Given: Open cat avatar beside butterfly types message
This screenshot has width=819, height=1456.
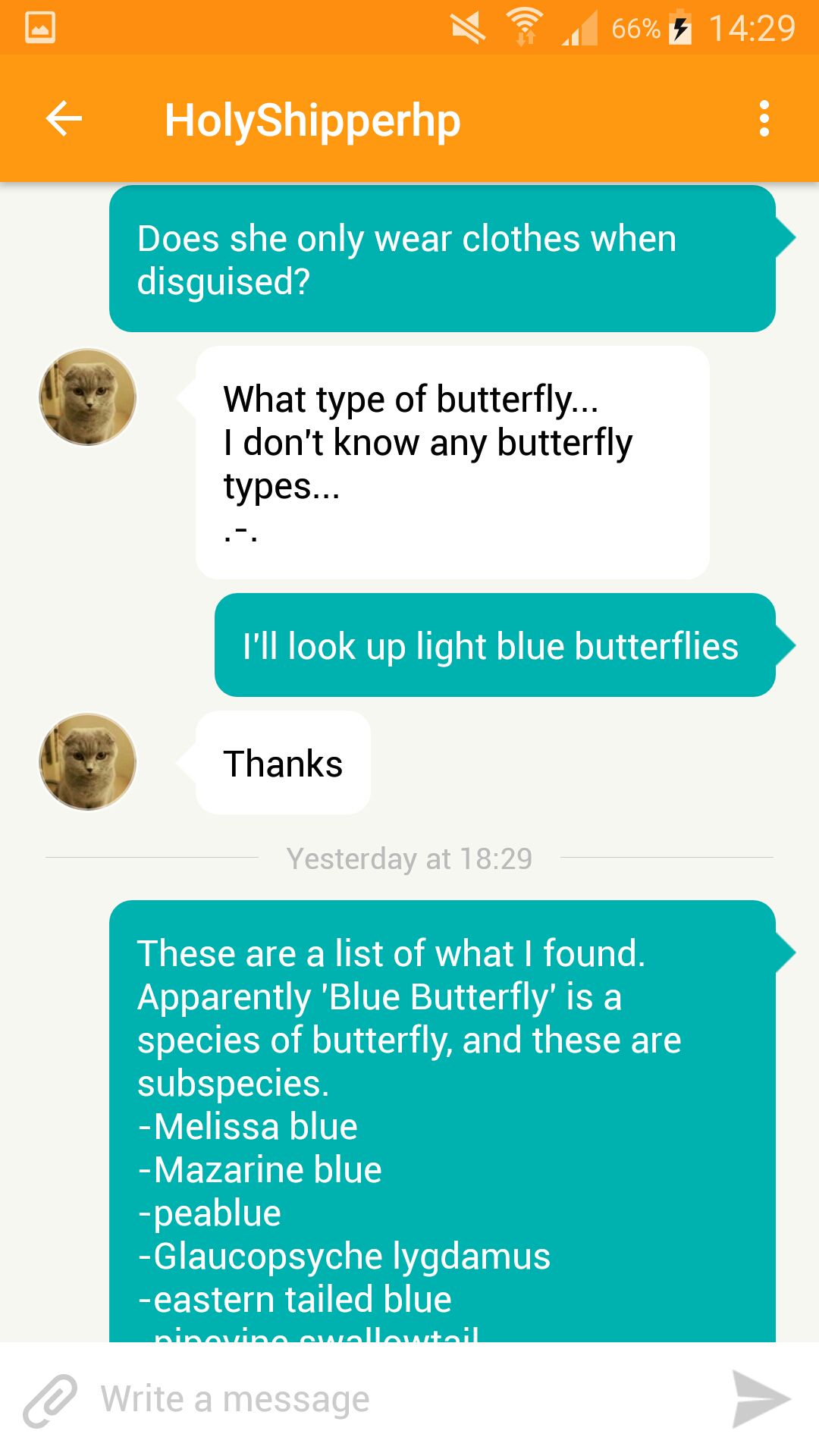Looking at the screenshot, I should pos(88,397).
